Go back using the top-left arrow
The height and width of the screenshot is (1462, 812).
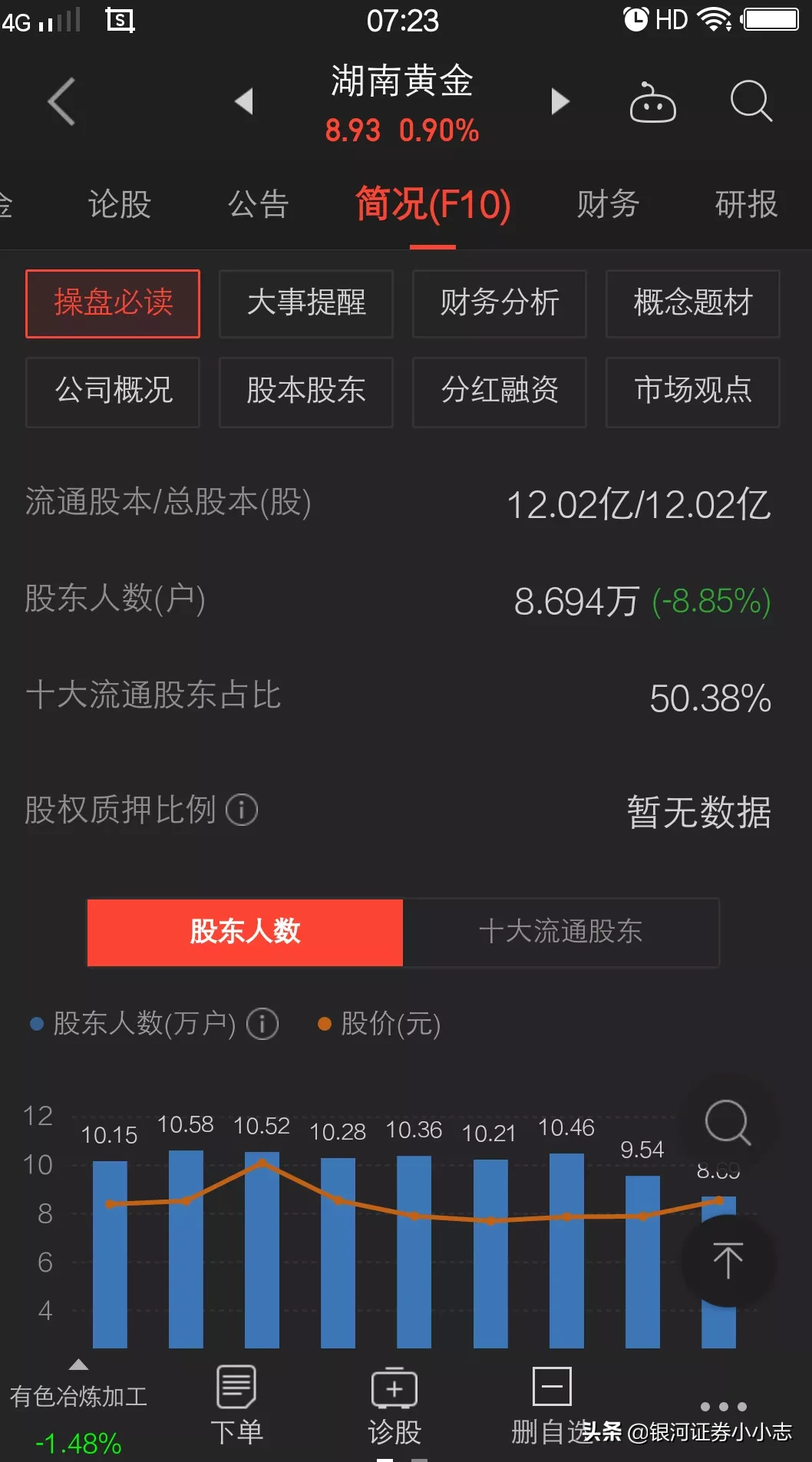pos(61,101)
